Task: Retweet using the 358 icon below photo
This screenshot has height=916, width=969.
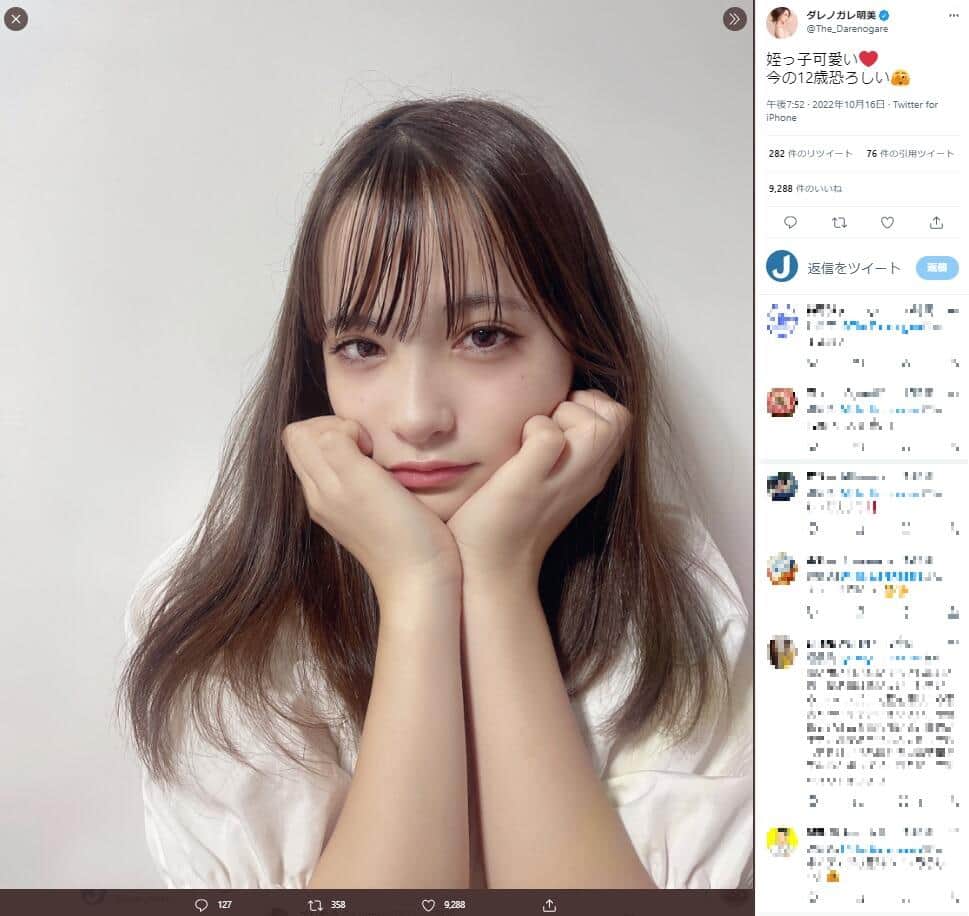Action: [x=314, y=904]
